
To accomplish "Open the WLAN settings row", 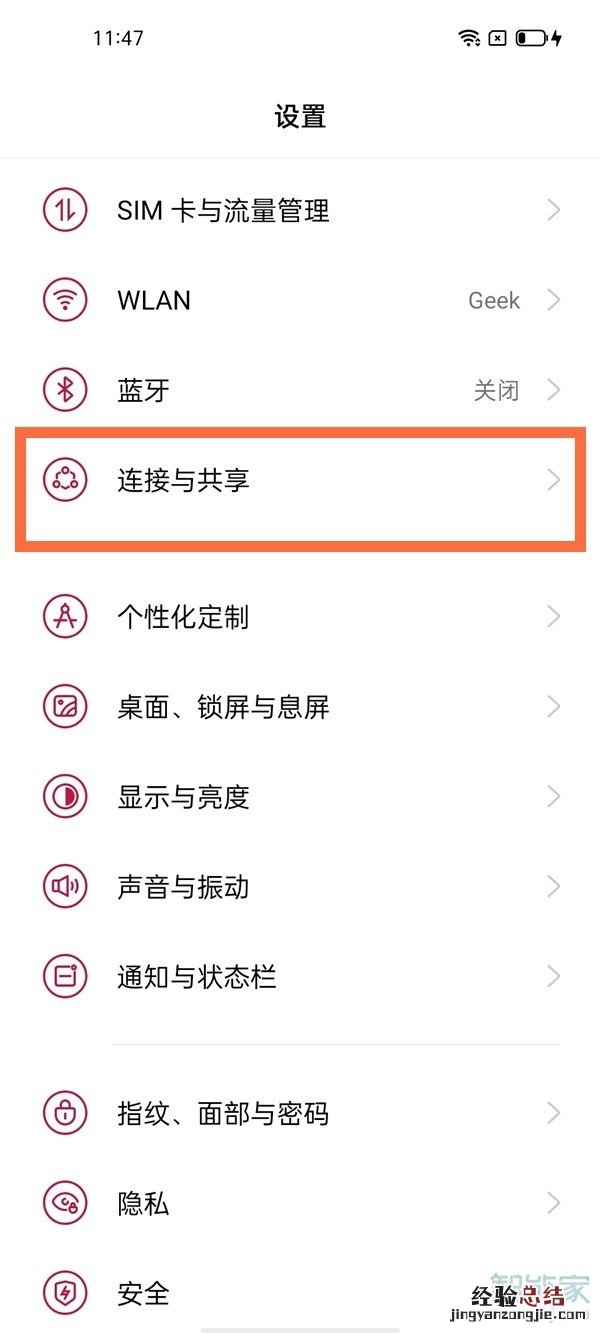I will pyautogui.click(x=154, y=300).
